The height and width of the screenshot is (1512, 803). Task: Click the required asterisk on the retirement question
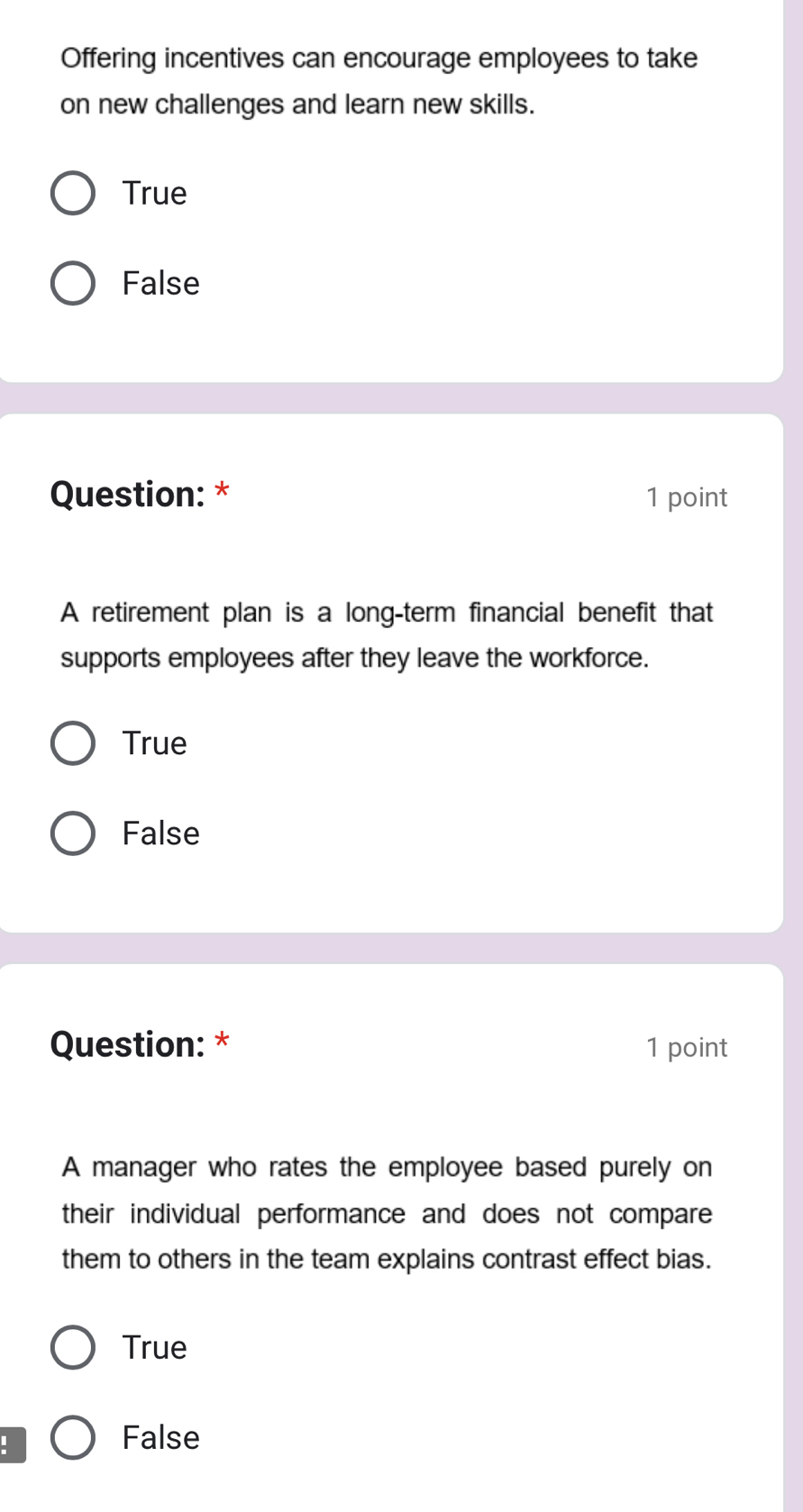pyautogui.click(x=223, y=491)
